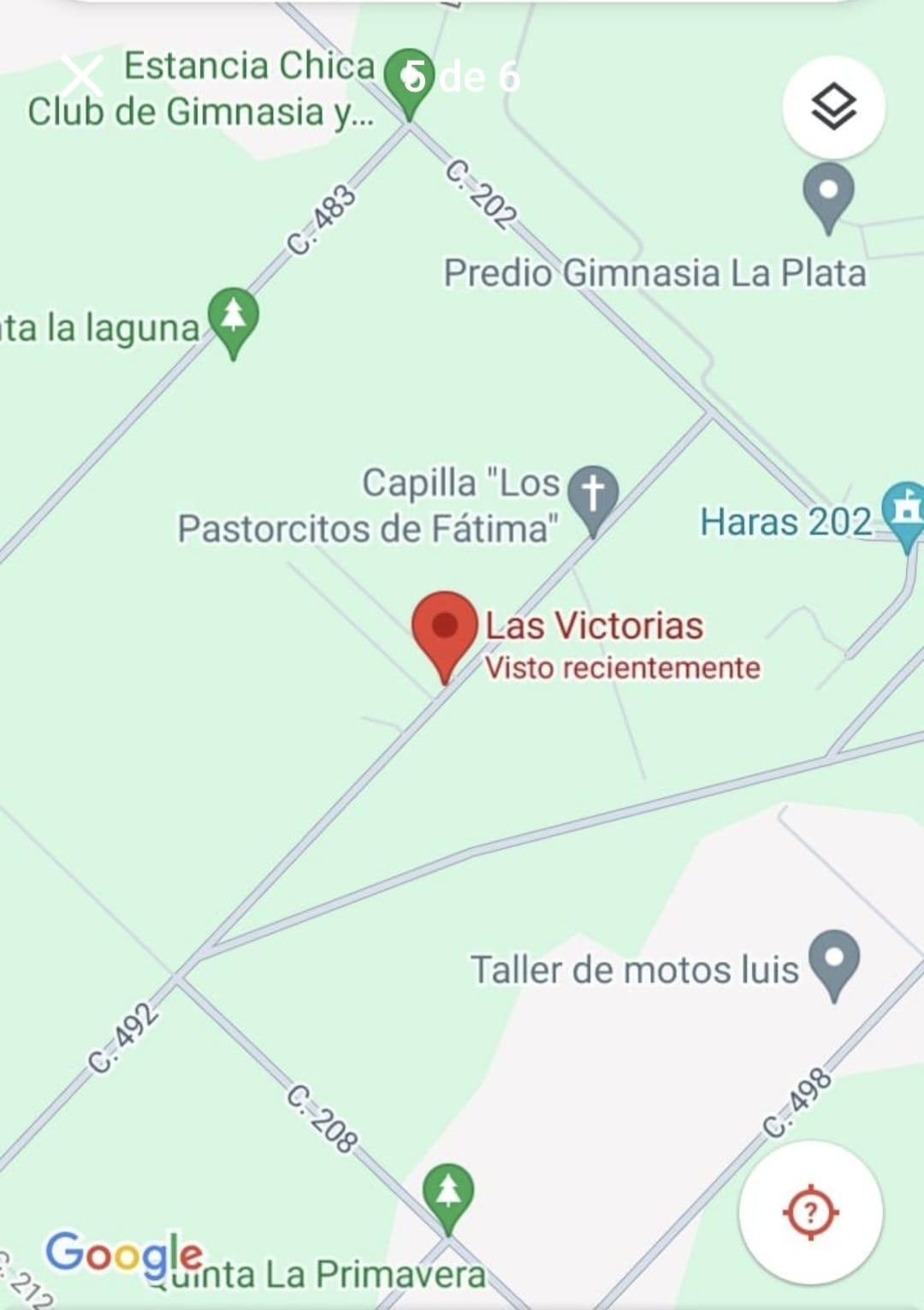
Task: Close the image viewer with the X
Action: pos(82,76)
